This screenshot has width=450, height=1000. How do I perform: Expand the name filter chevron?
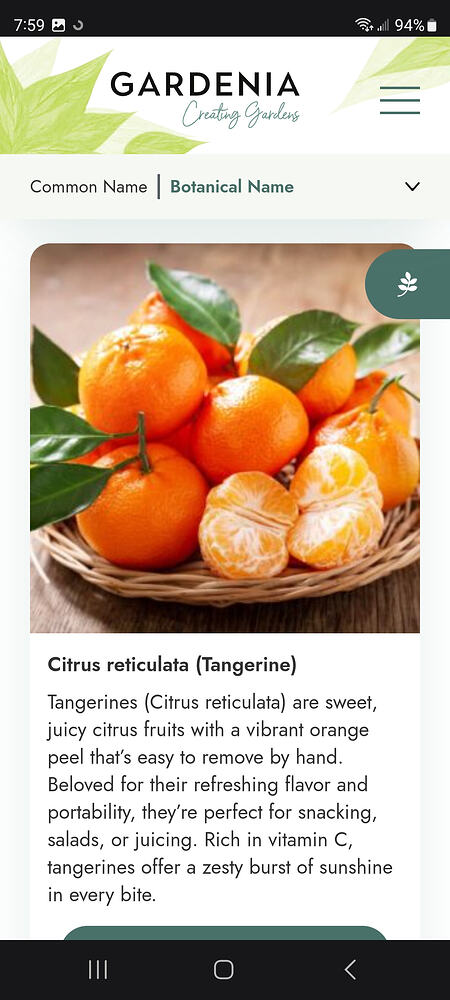click(412, 187)
